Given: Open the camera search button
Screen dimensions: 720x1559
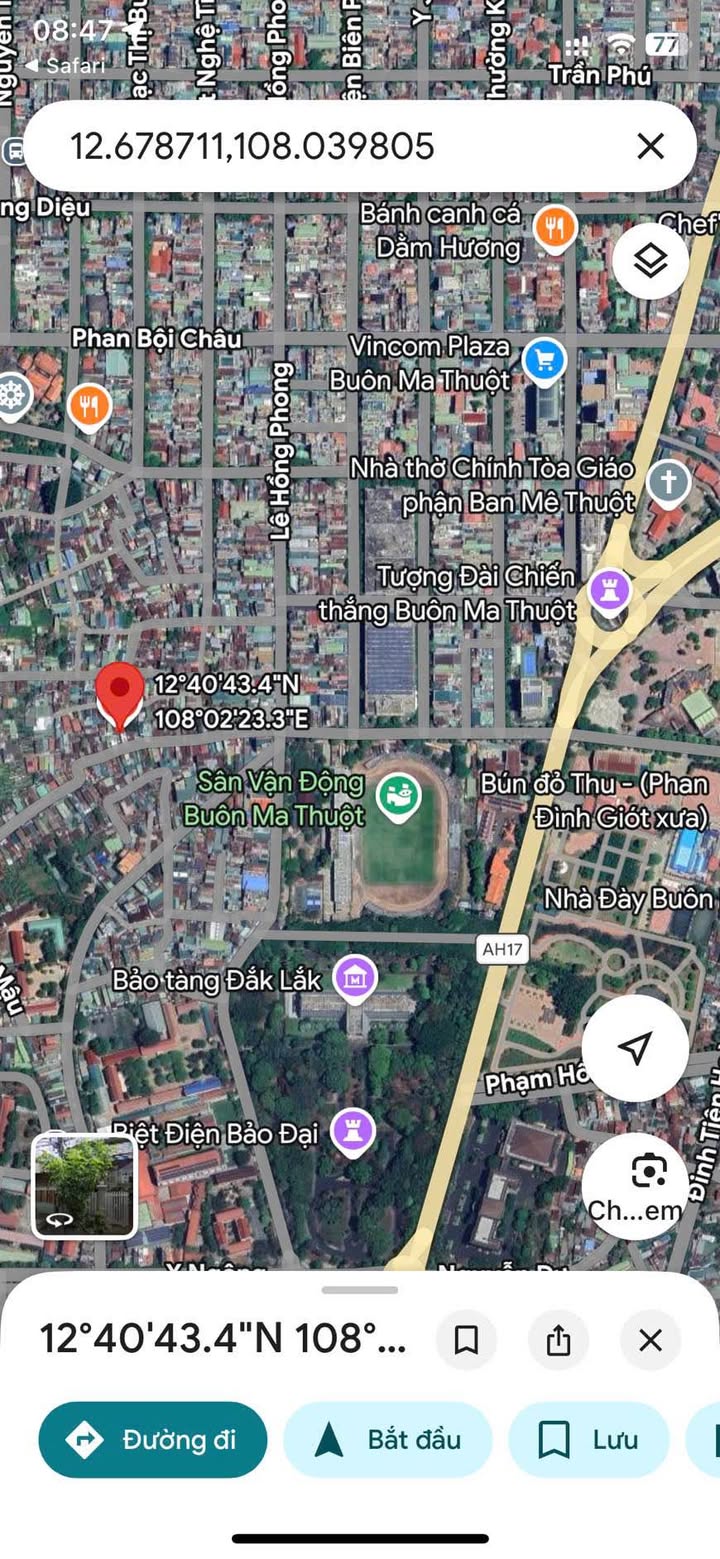Looking at the screenshot, I should (635, 1186).
